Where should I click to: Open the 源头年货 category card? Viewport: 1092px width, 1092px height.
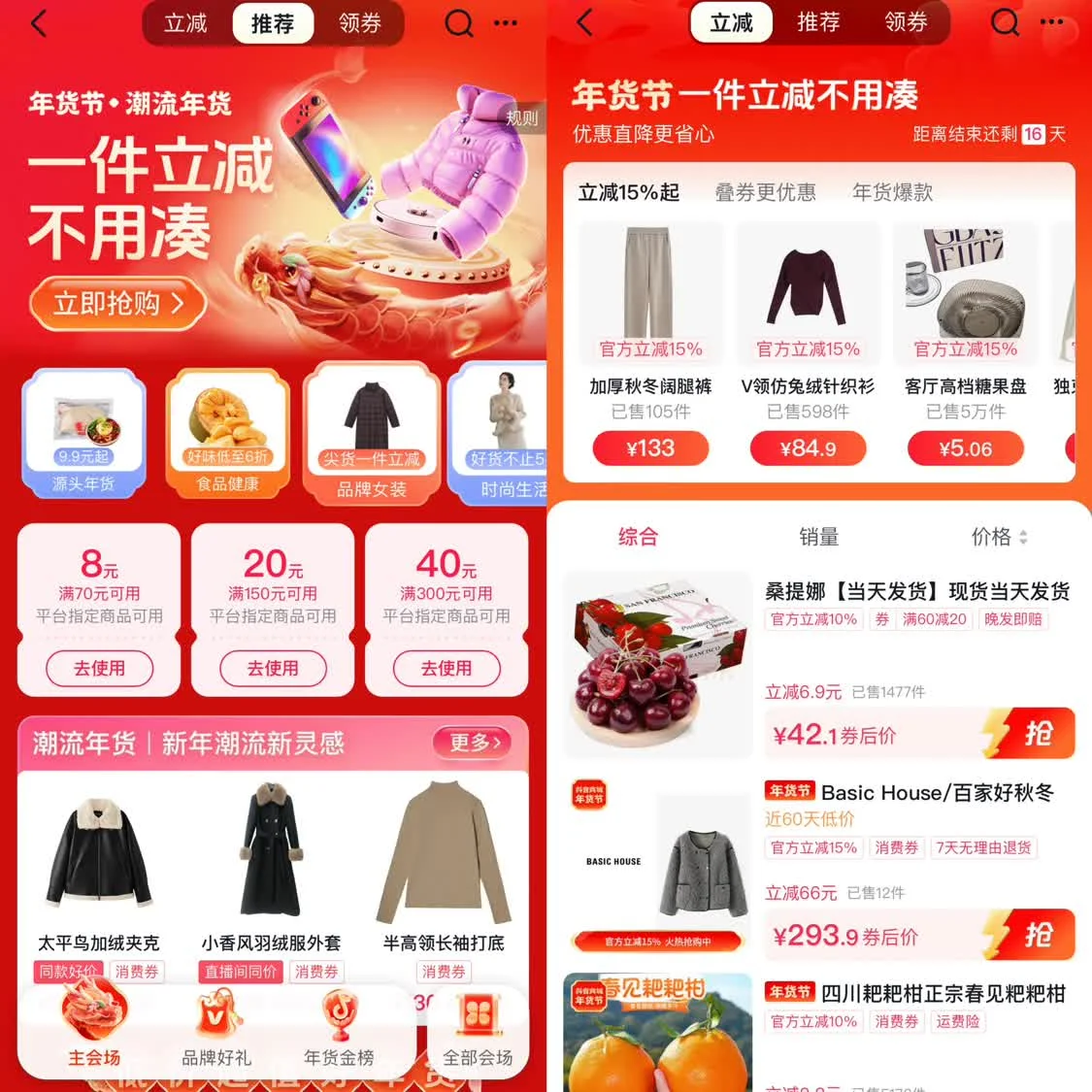(x=83, y=432)
